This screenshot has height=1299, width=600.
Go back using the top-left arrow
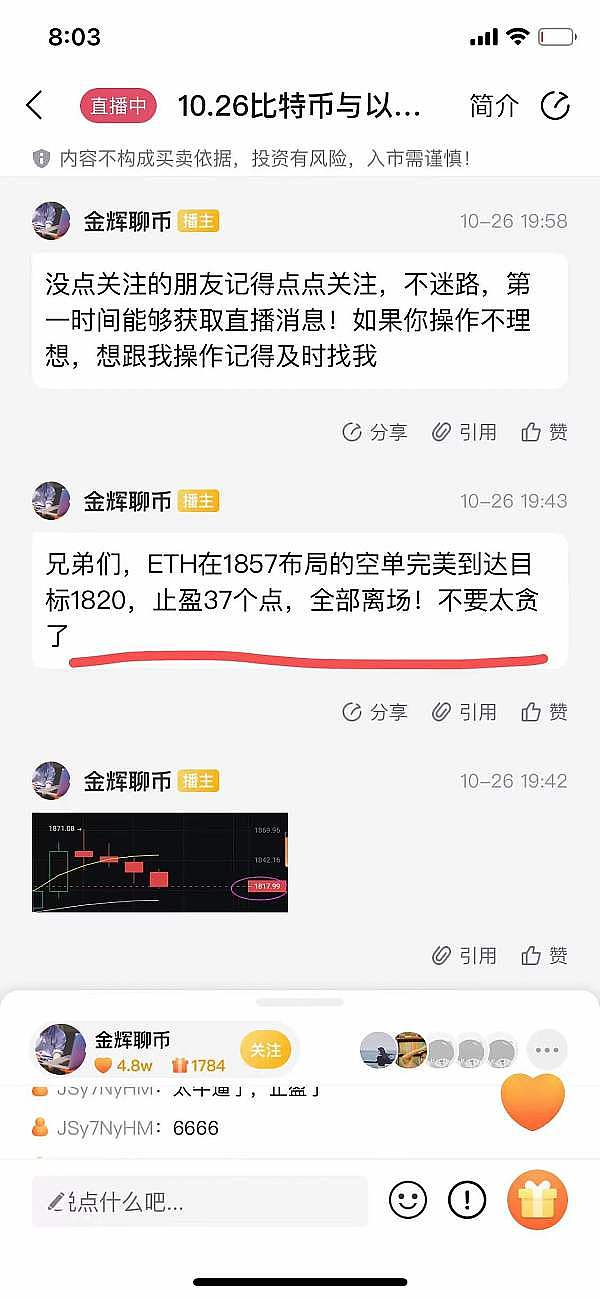point(35,106)
